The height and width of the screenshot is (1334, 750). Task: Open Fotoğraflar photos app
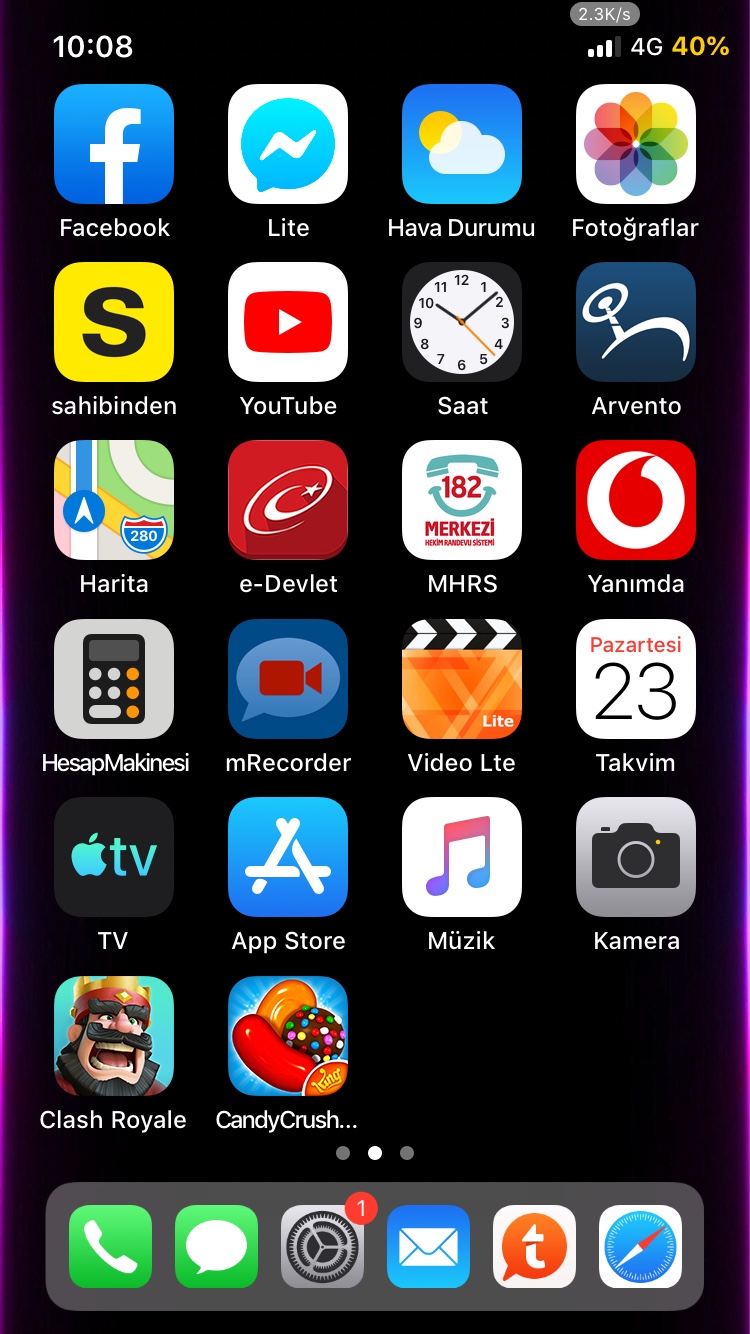click(636, 144)
